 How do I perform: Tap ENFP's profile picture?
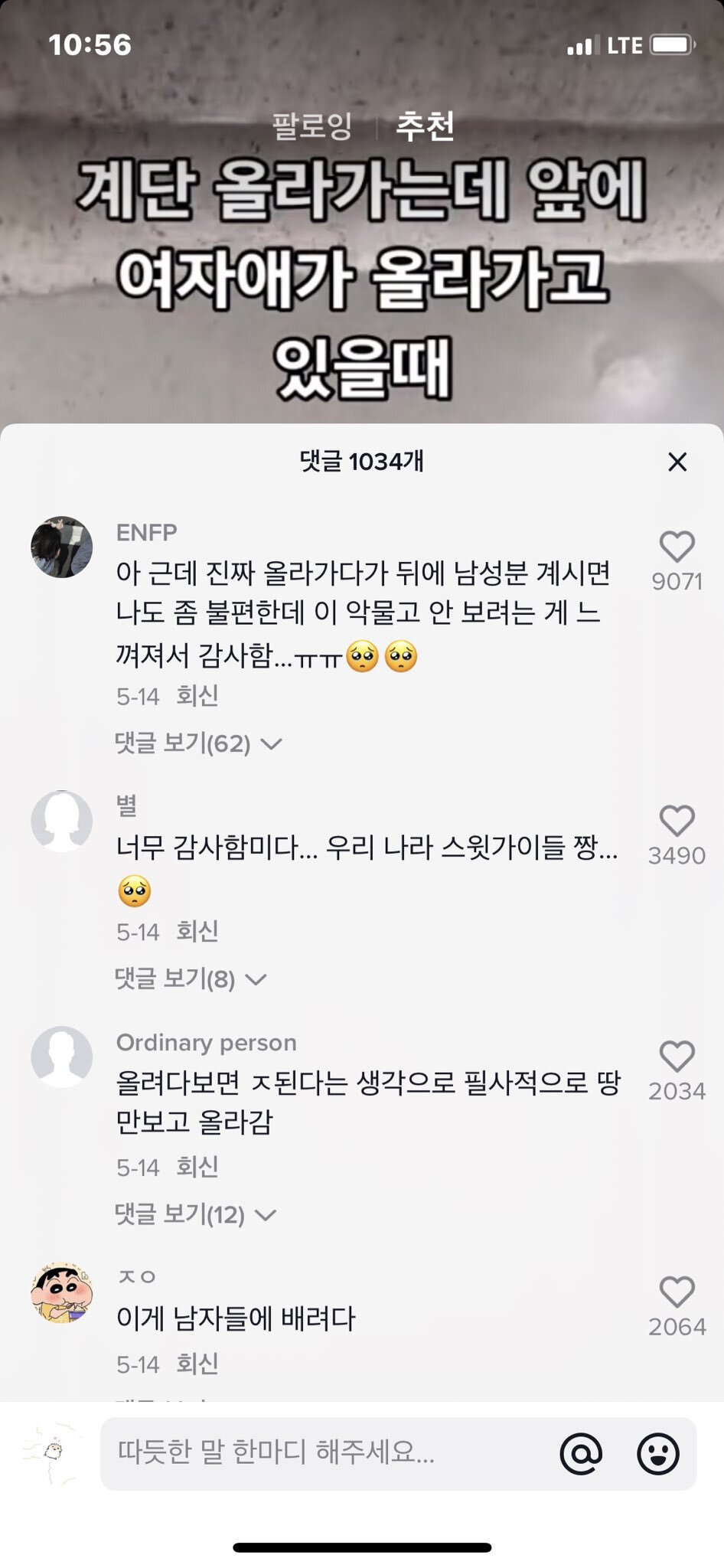(63, 547)
